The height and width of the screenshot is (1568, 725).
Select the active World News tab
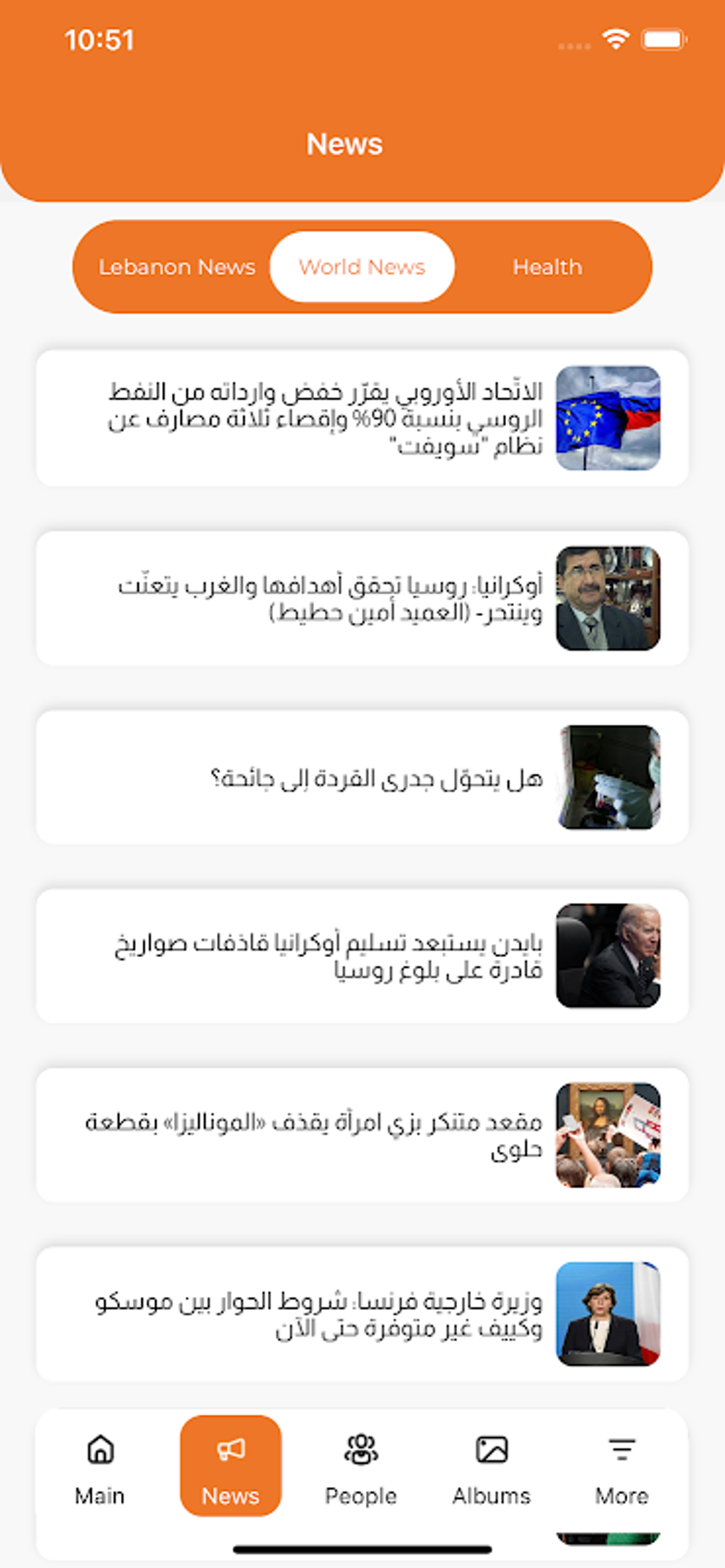point(362,267)
